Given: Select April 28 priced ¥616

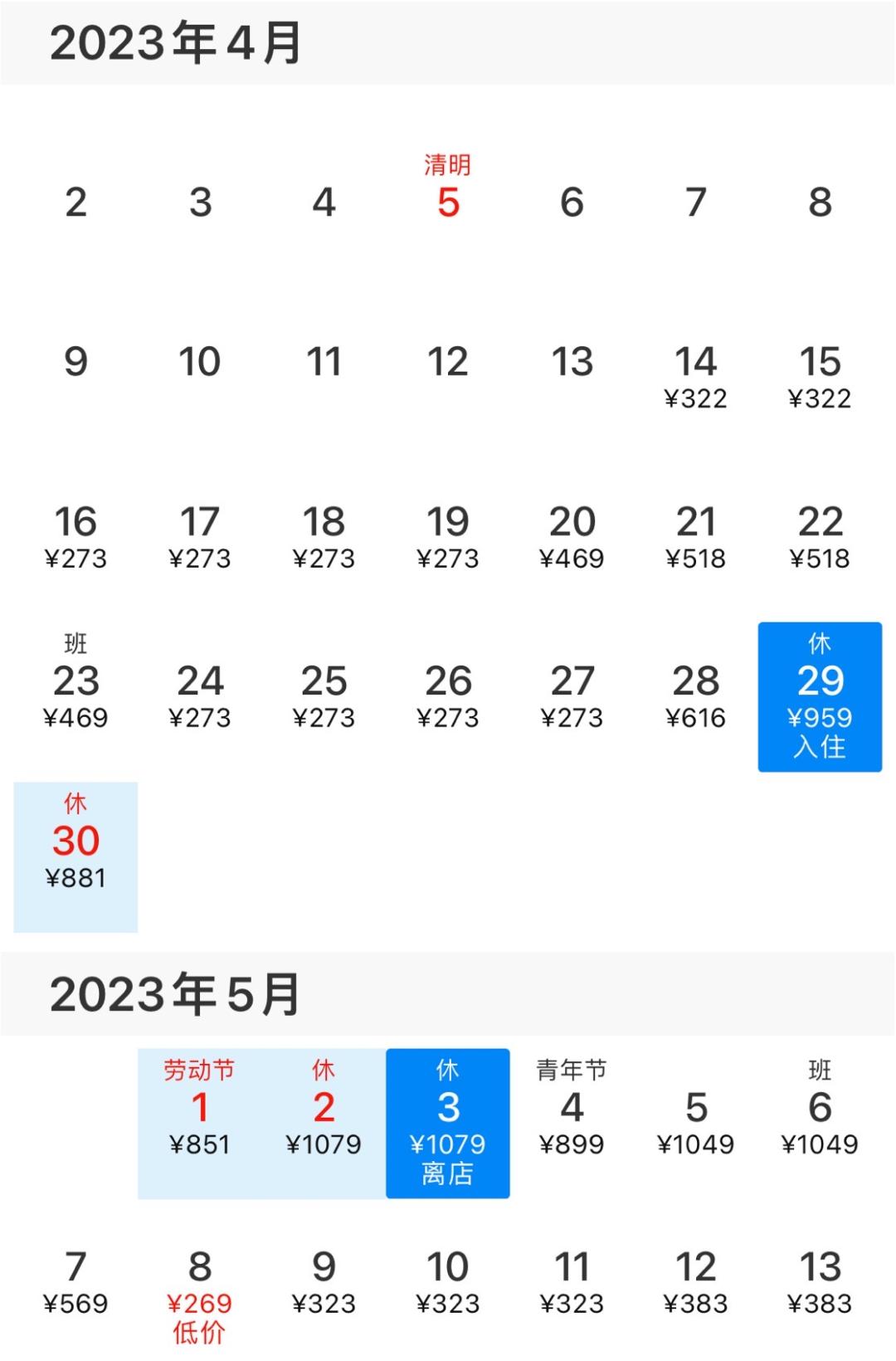Looking at the screenshot, I should pos(695,696).
